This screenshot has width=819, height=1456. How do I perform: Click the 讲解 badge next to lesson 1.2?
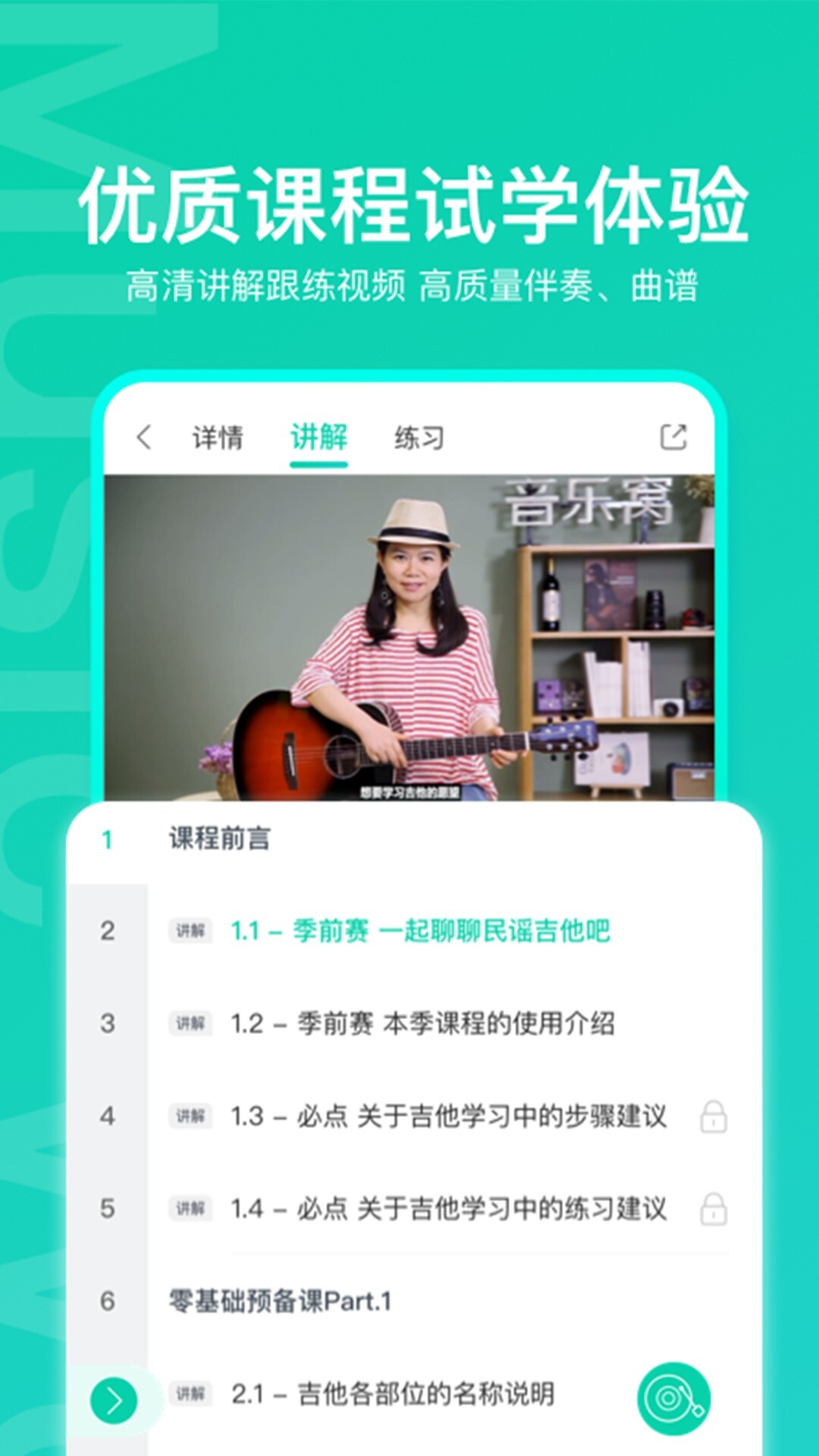(192, 1022)
